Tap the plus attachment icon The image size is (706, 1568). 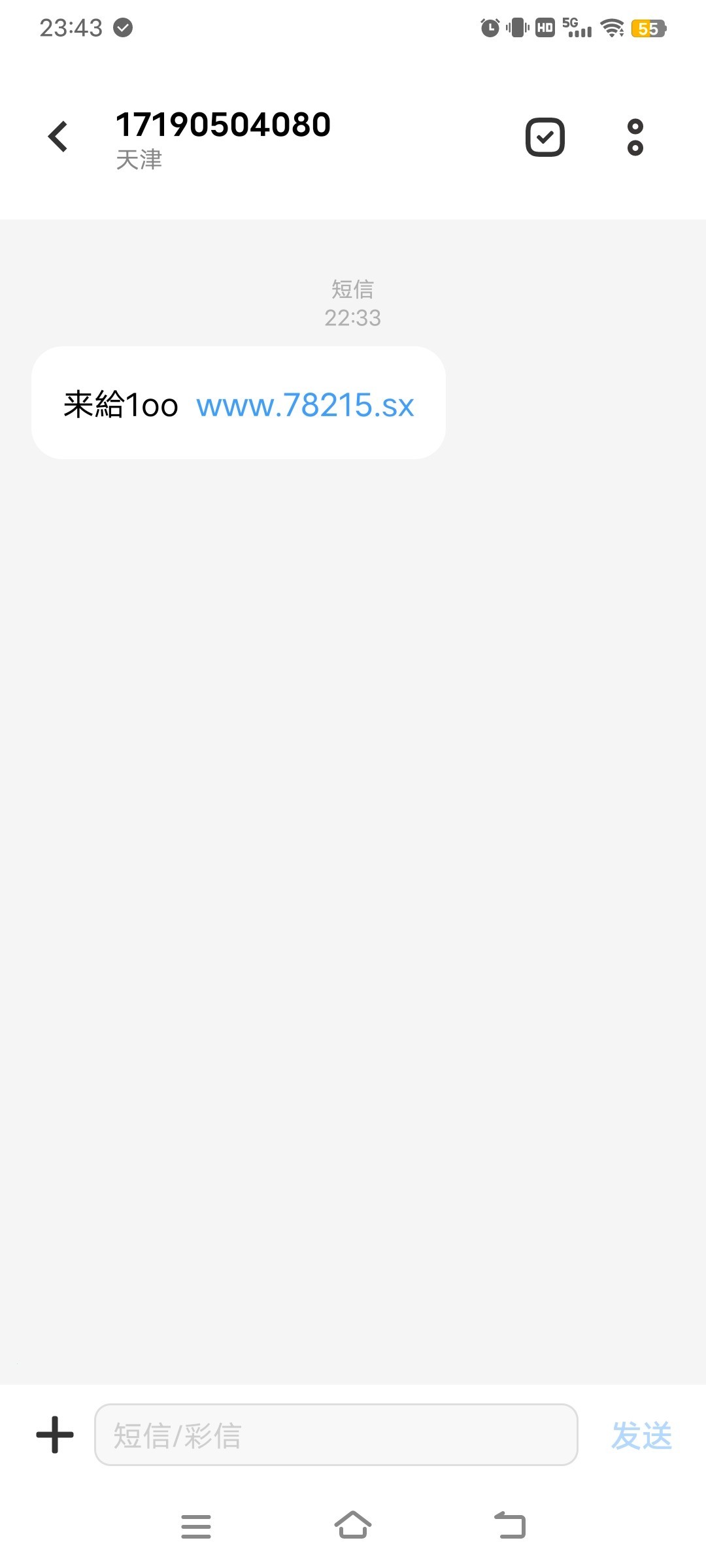[x=55, y=1435]
